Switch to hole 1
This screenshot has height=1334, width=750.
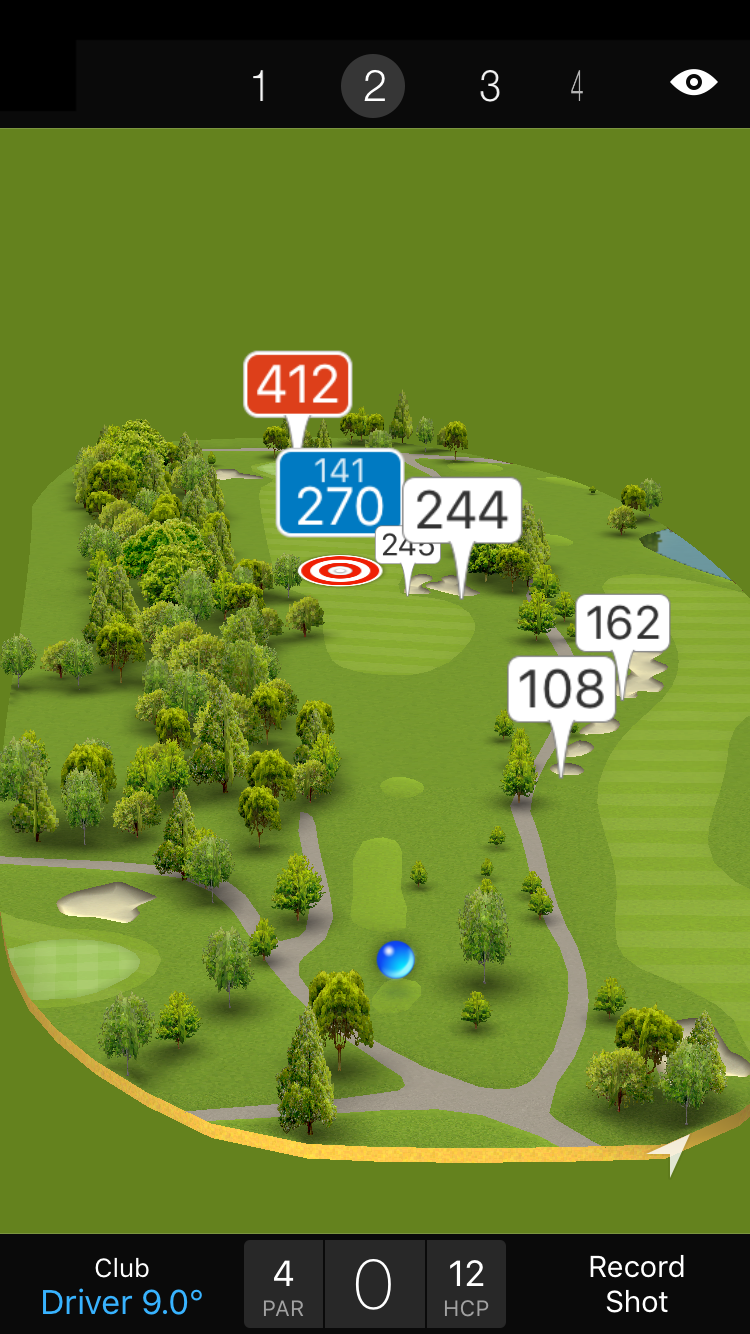pyautogui.click(x=260, y=87)
